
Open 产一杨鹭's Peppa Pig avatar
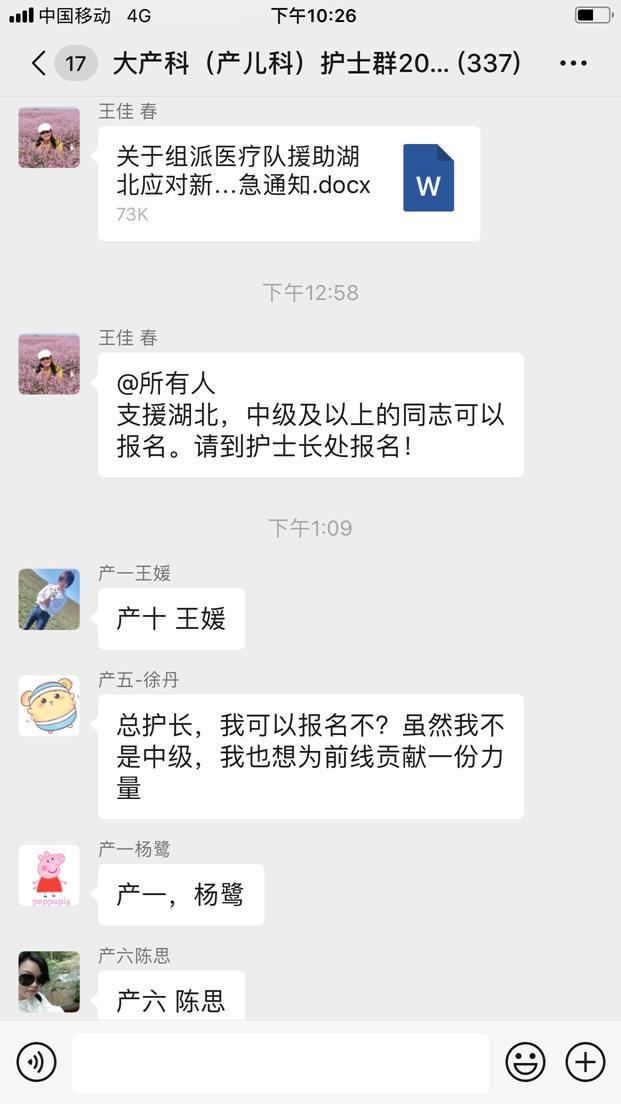(49, 876)
